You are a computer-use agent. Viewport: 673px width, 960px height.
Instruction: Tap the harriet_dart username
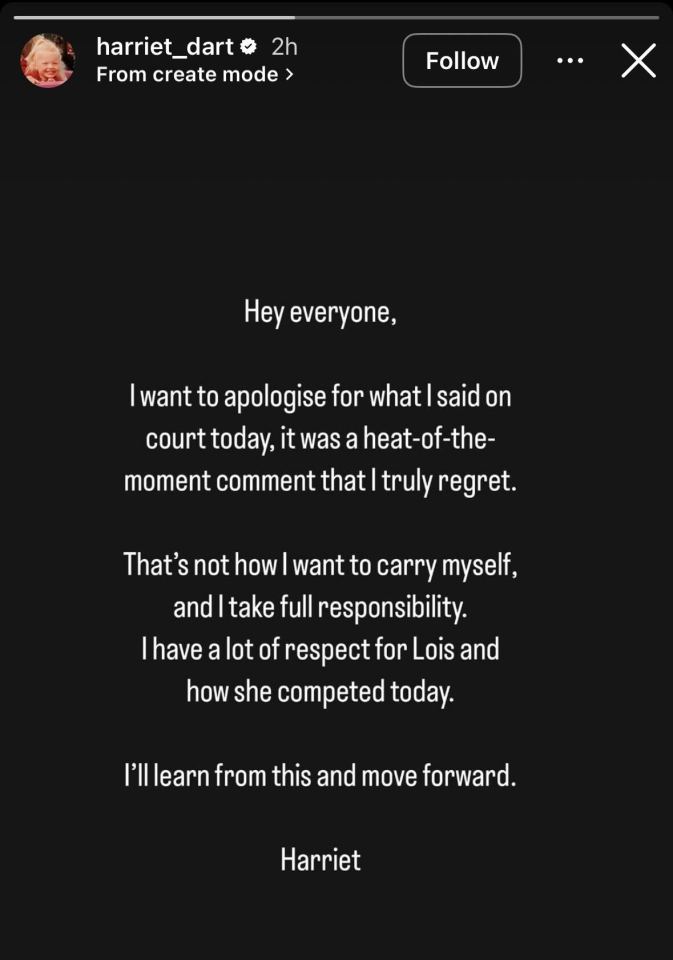[165, 47]
